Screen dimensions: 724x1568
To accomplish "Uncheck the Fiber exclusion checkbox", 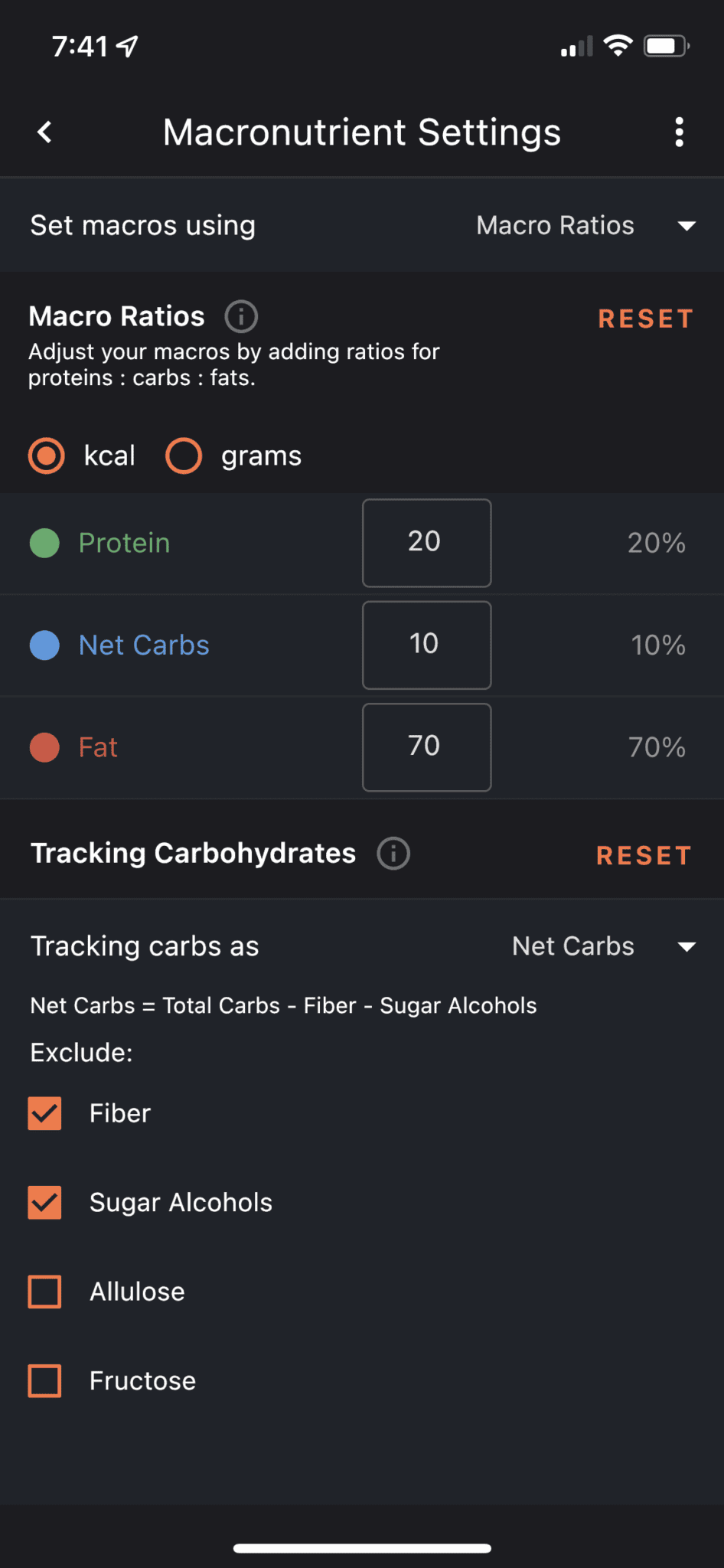I will 44,1113.
